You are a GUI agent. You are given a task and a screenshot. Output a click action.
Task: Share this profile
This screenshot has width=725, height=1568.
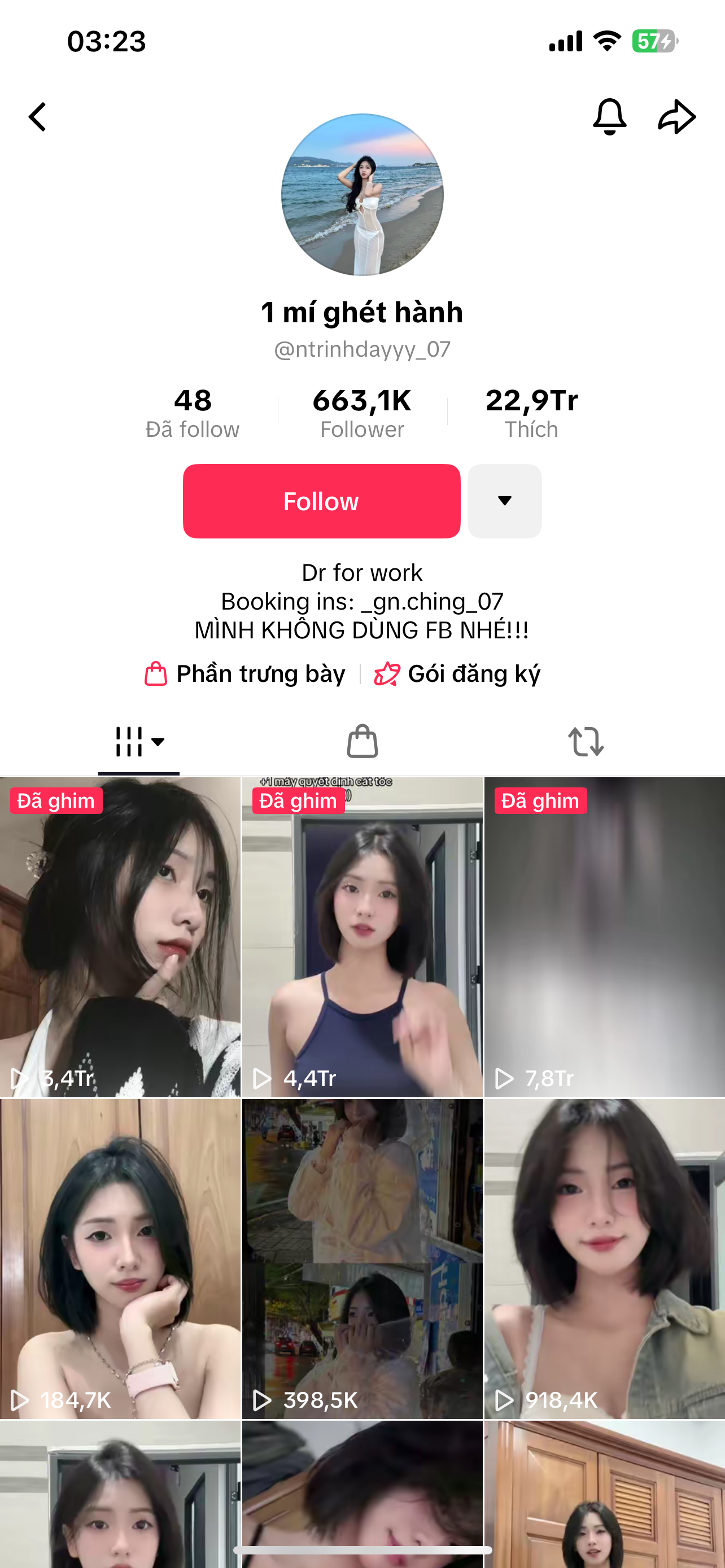677,116
